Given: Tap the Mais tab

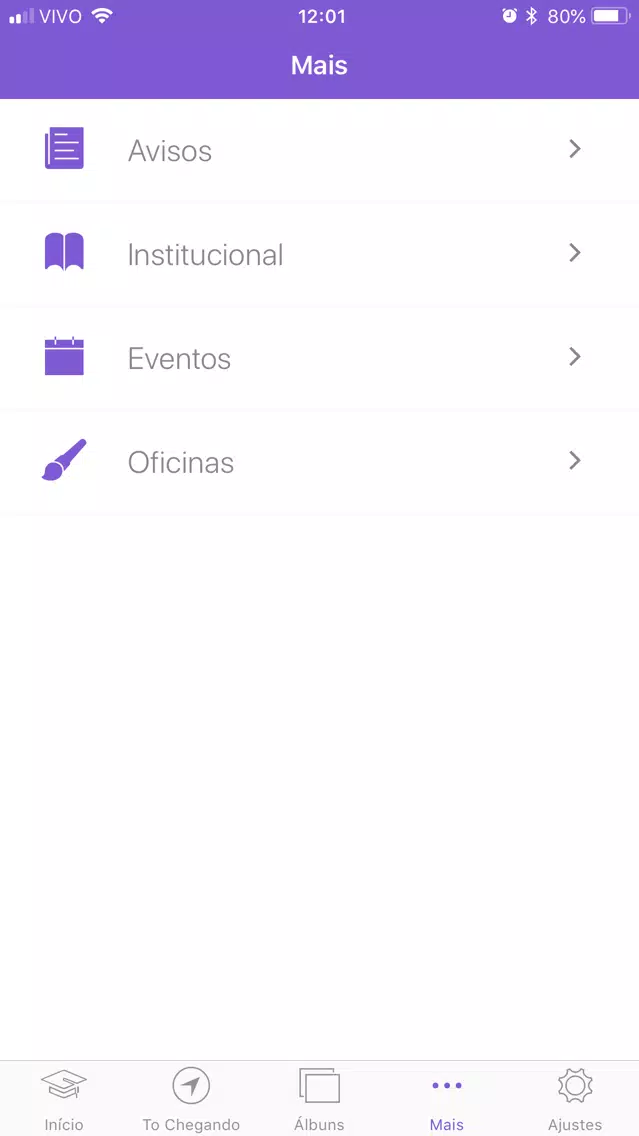Looking at the screenshot, I should (447, 1100).
